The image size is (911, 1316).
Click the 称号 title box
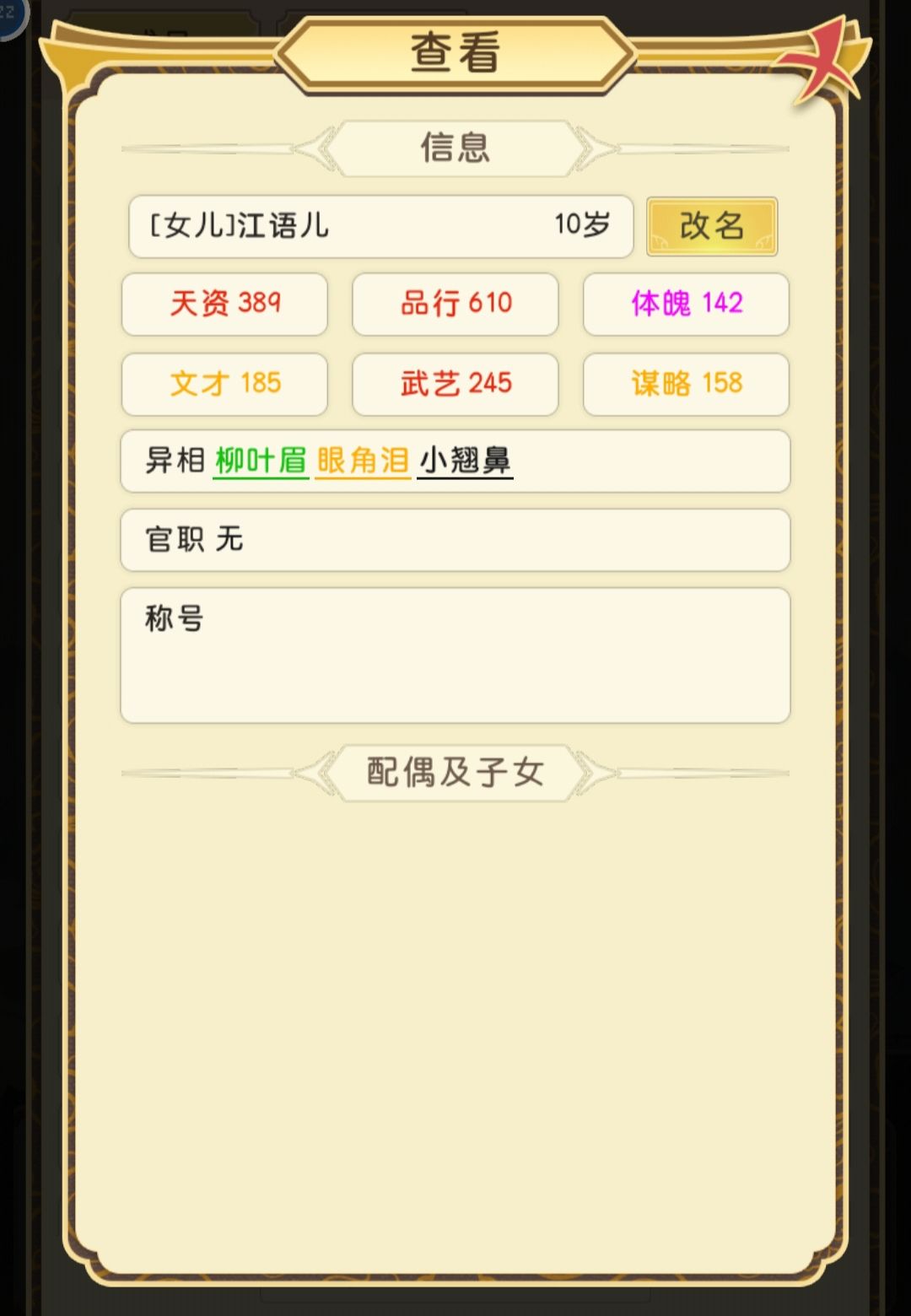455,655
